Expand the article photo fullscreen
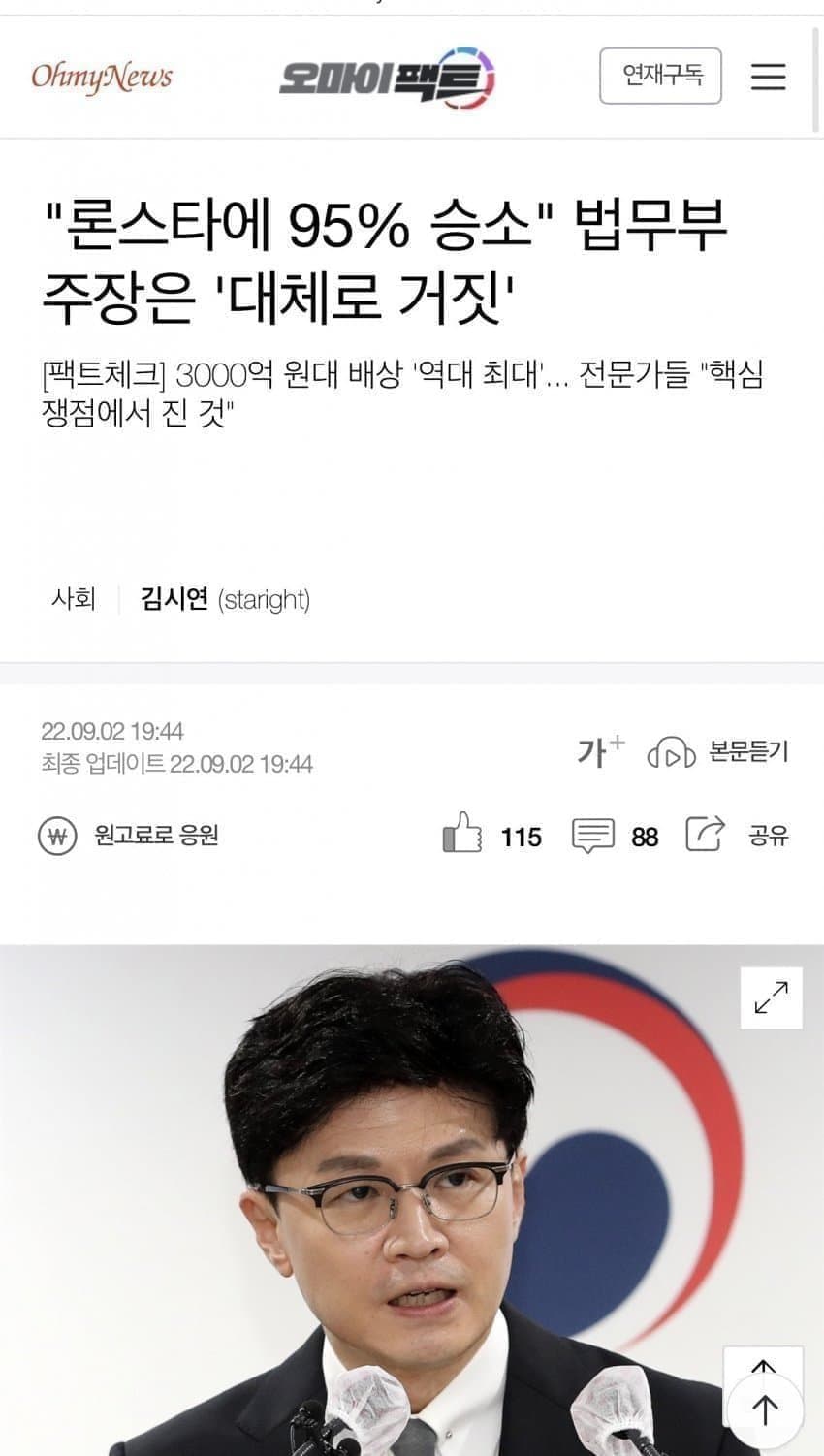The width and height of the screenshot is (824, 1456). click(771, 997)
